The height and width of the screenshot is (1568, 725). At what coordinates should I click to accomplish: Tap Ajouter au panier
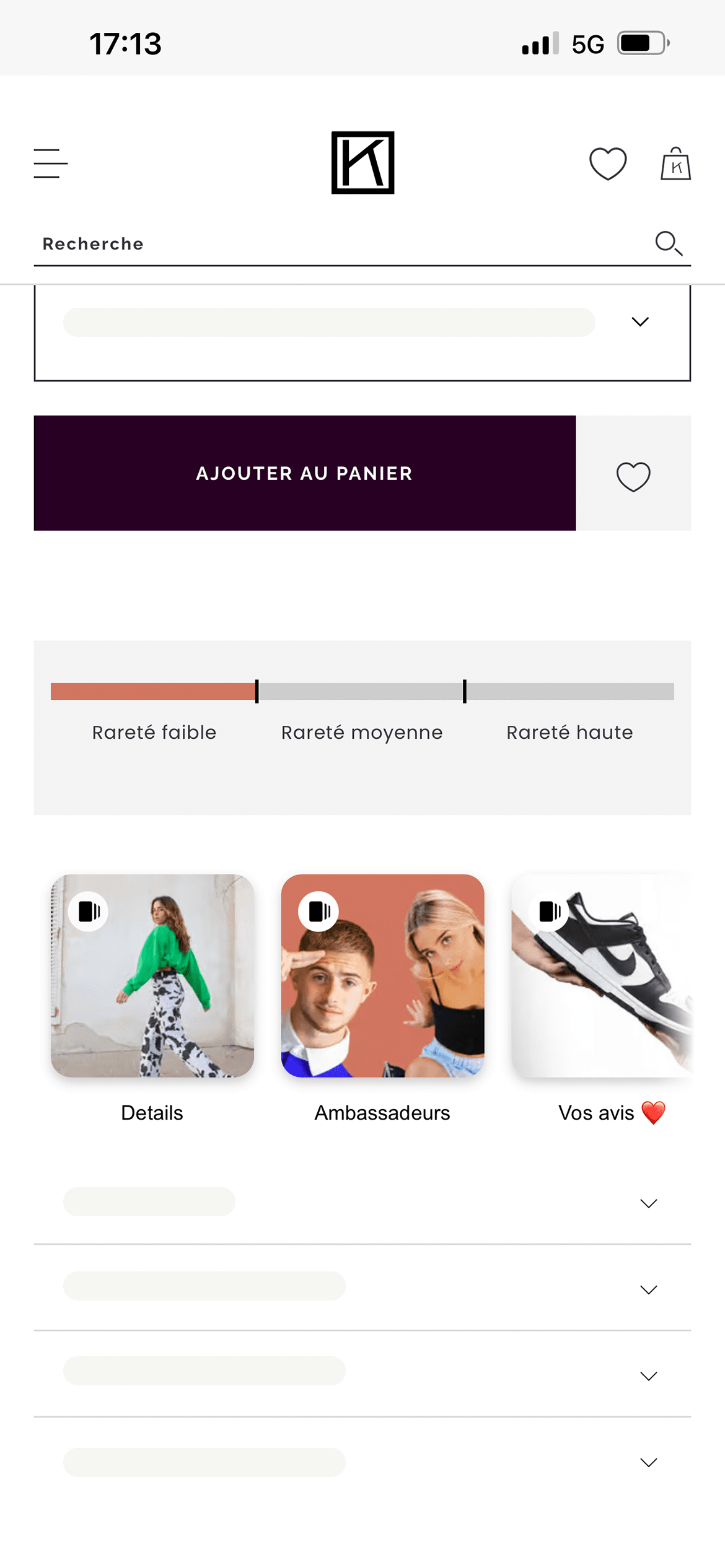point(304,473)
